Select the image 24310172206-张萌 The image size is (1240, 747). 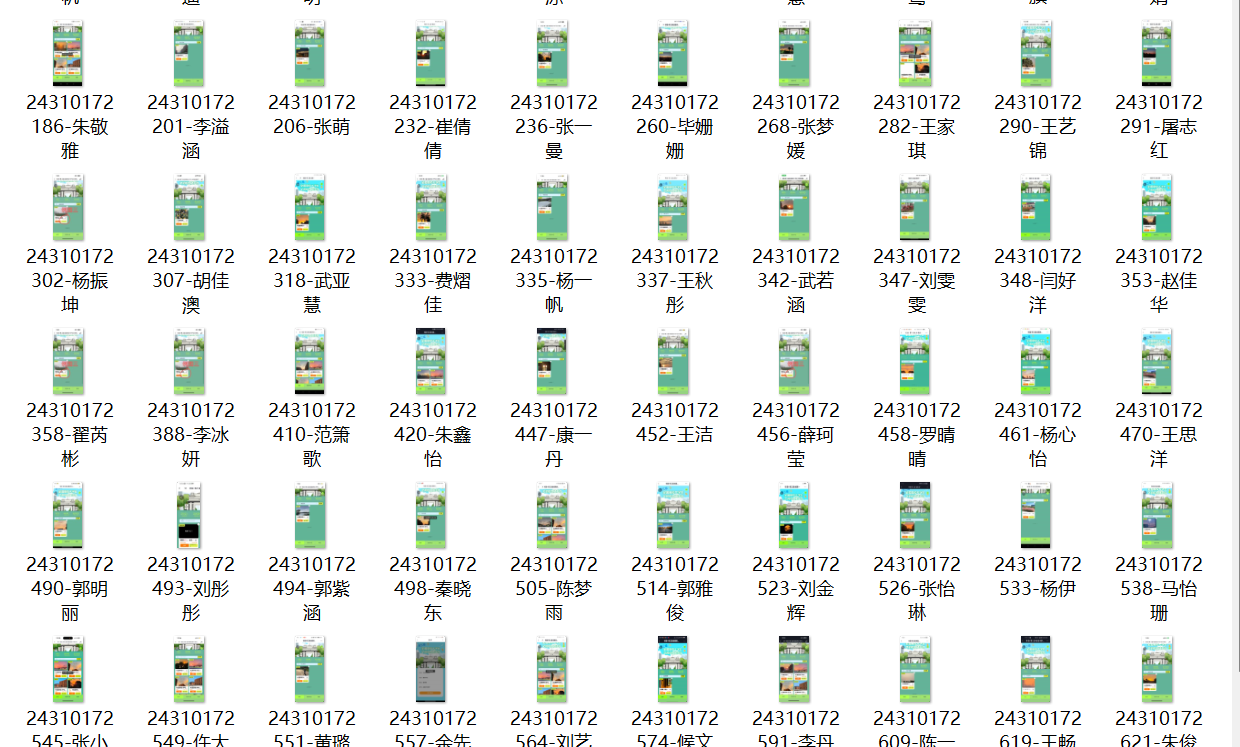point(311,54)
